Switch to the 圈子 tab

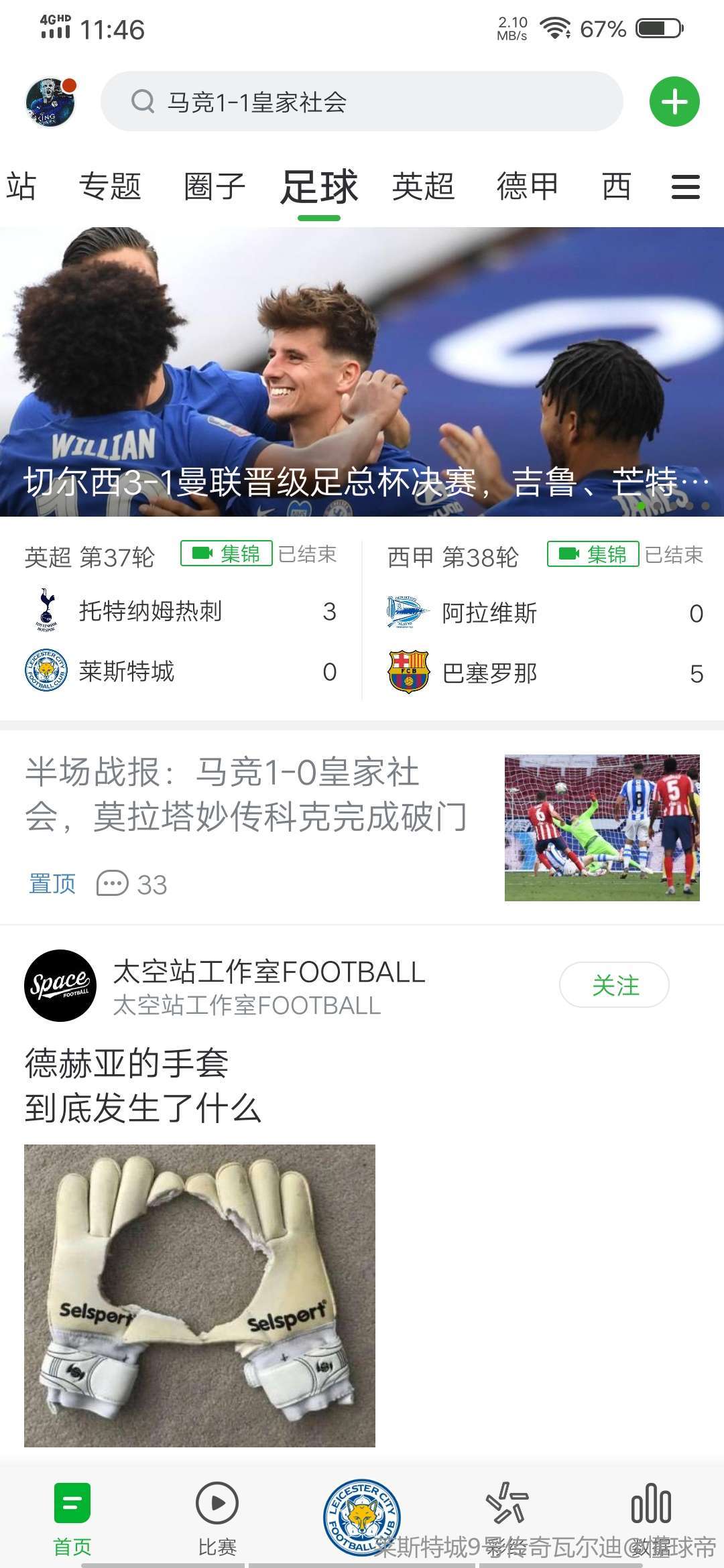(215, 186)
